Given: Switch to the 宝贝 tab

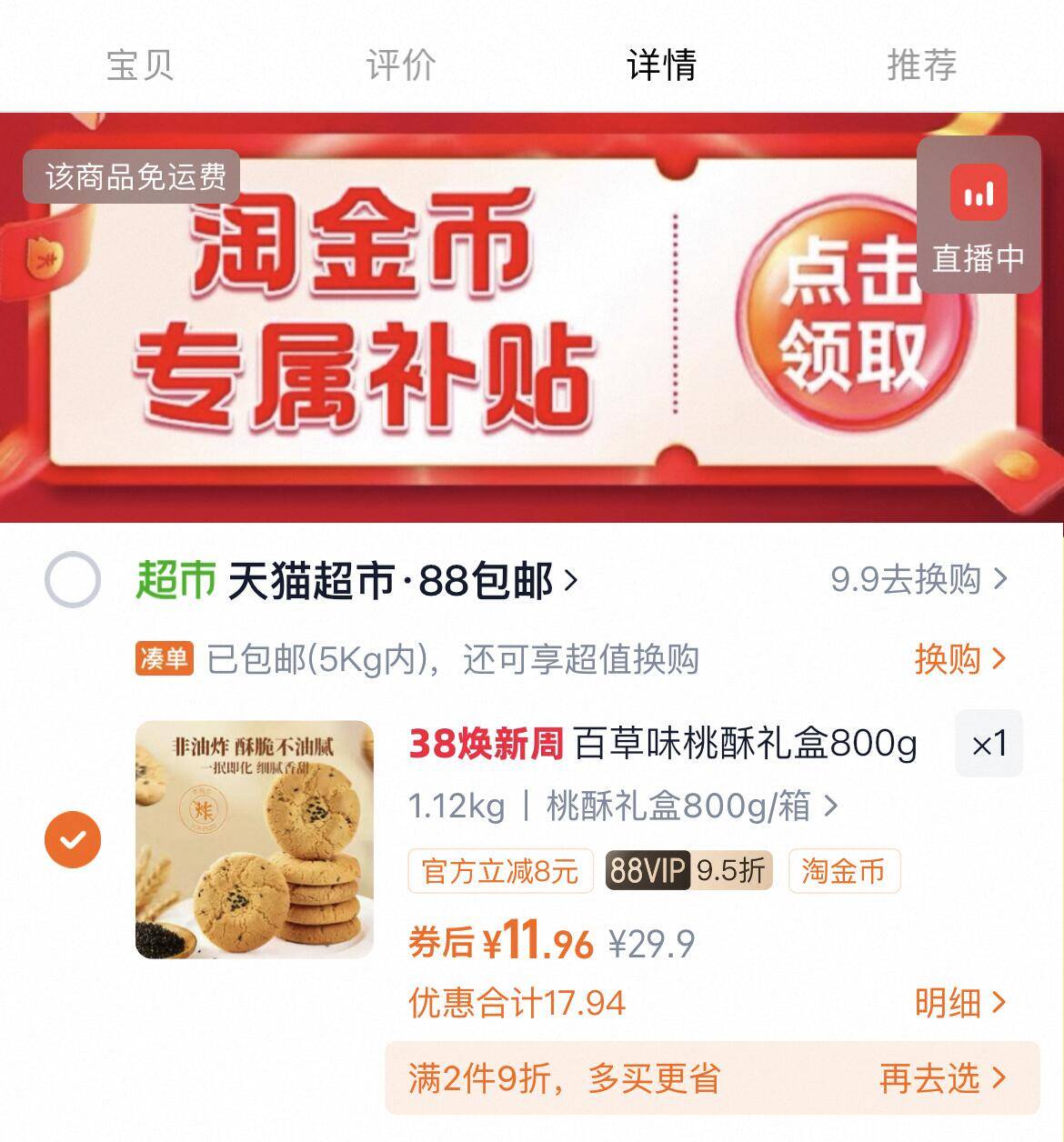Looking at the screenshot, I should coord(139,65).
